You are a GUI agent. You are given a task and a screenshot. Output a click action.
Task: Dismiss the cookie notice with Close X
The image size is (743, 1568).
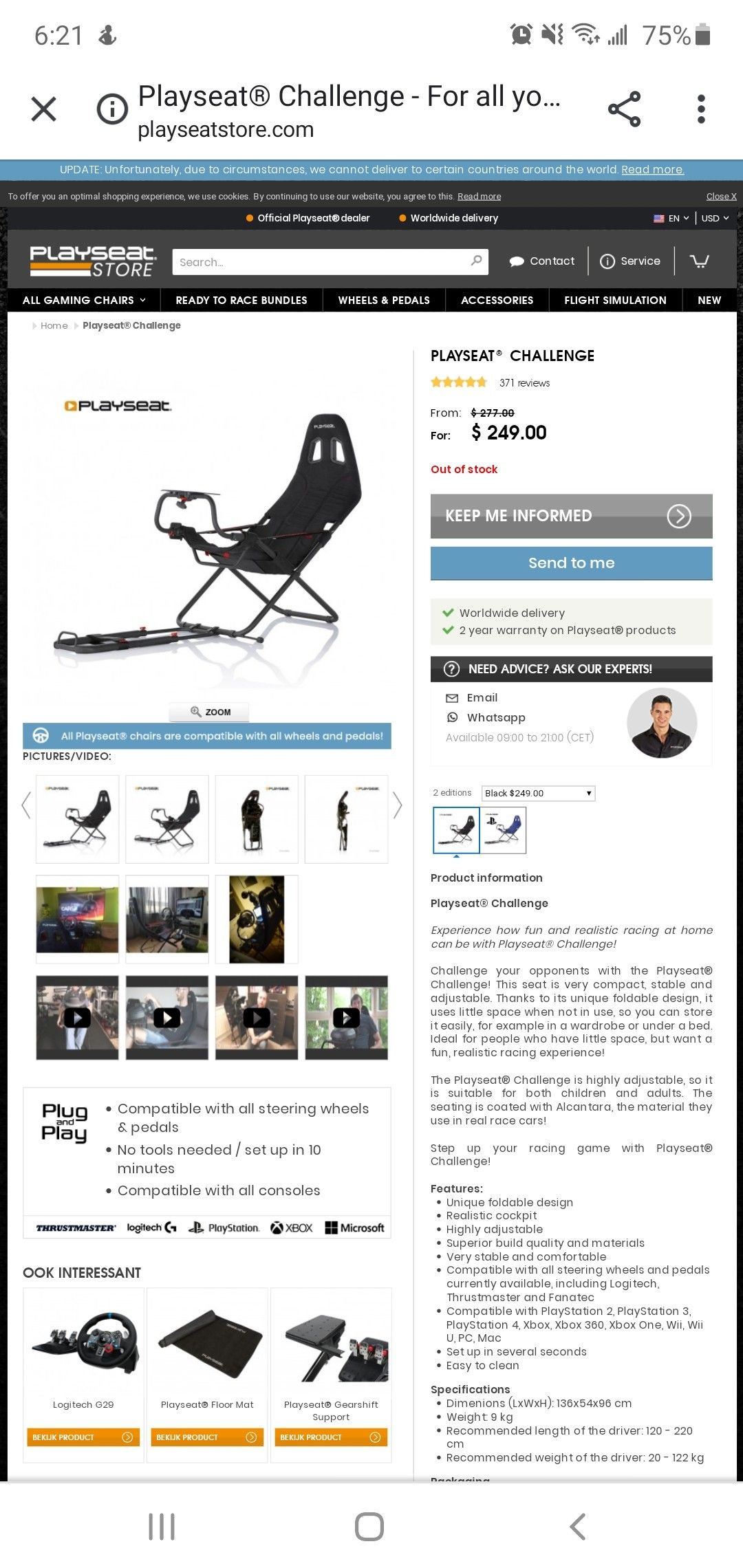coord(721,196)
